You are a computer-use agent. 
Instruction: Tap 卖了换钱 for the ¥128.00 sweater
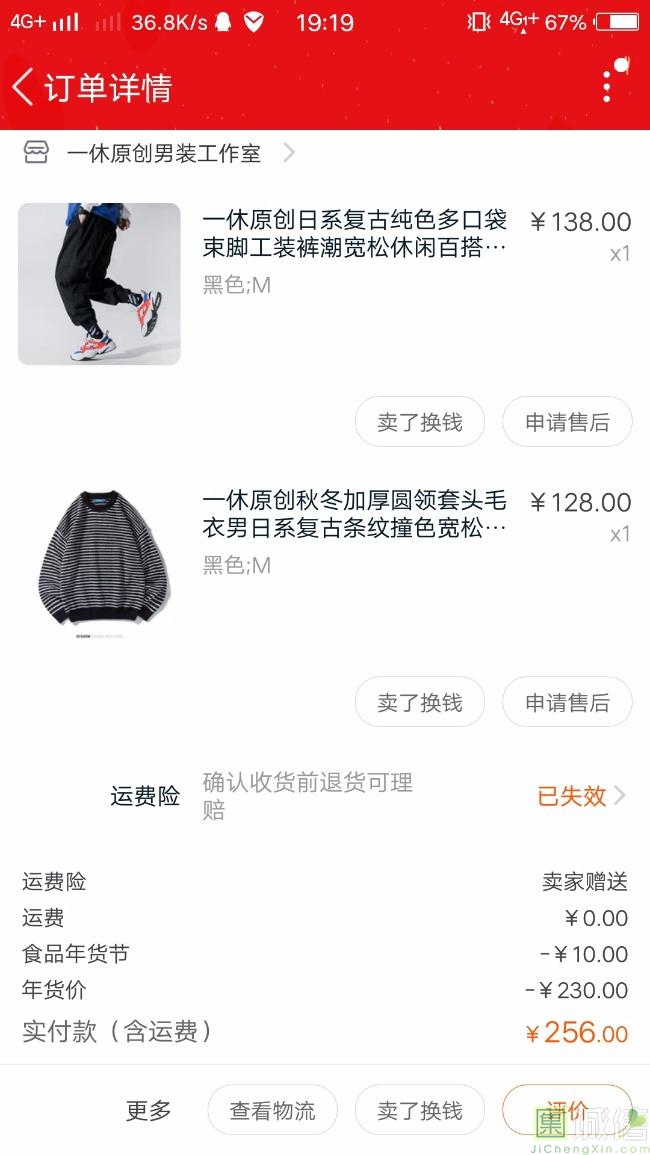click(x=420, y=702)
